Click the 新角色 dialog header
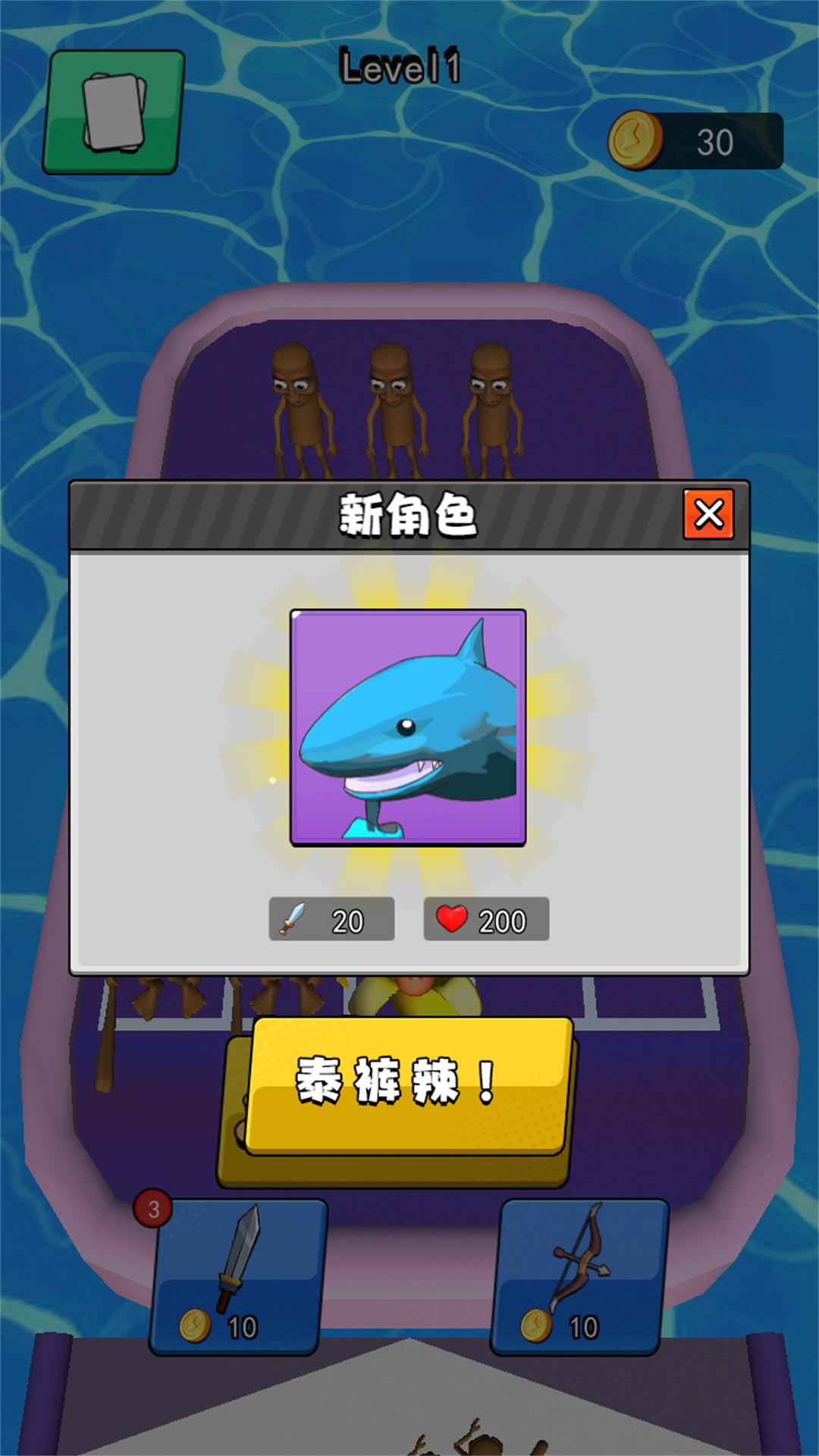Screen dimensions: 819x1456 point(404,514)
